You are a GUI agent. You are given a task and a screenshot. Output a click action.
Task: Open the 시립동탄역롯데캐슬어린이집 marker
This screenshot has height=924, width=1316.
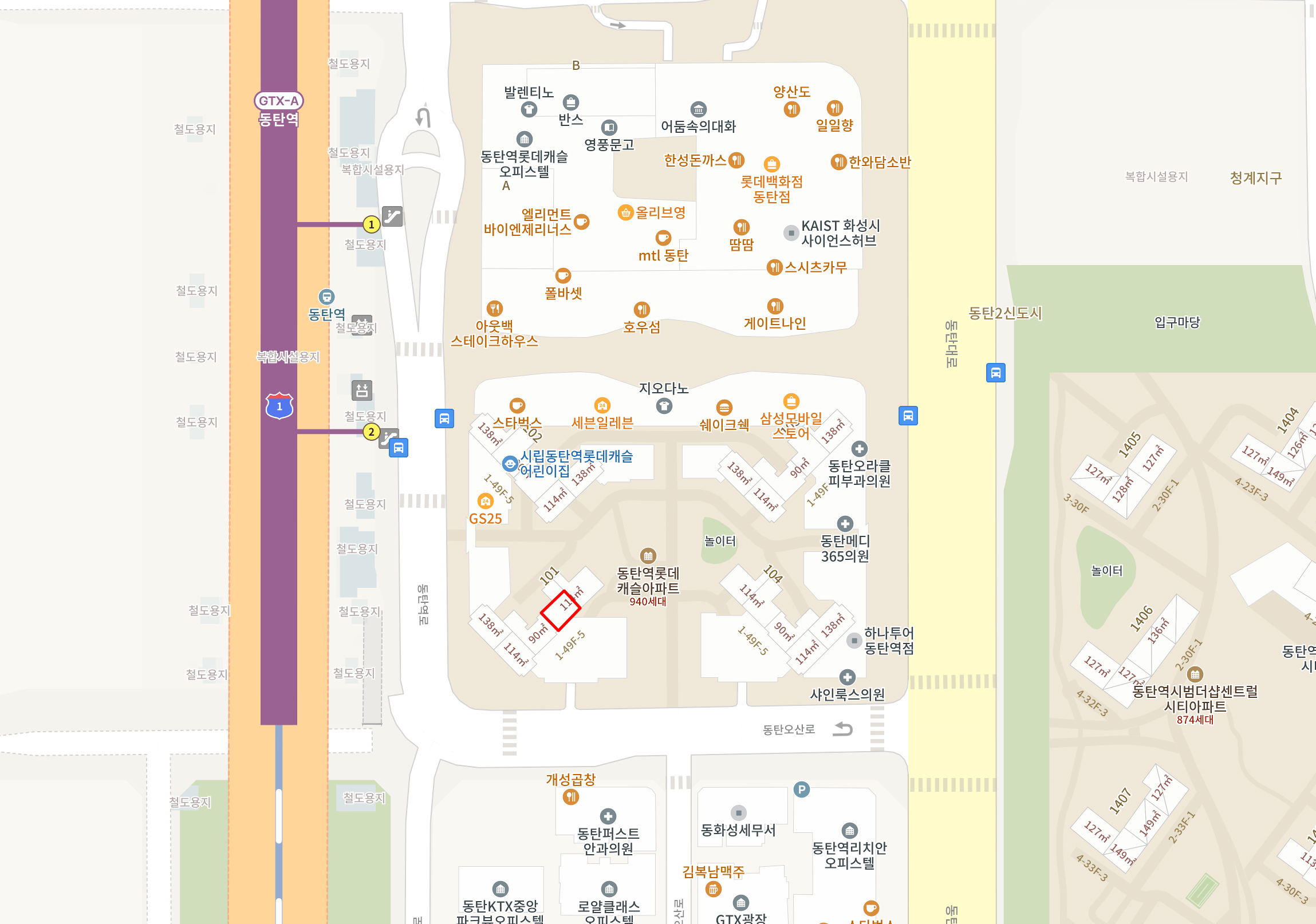(509, 463)
